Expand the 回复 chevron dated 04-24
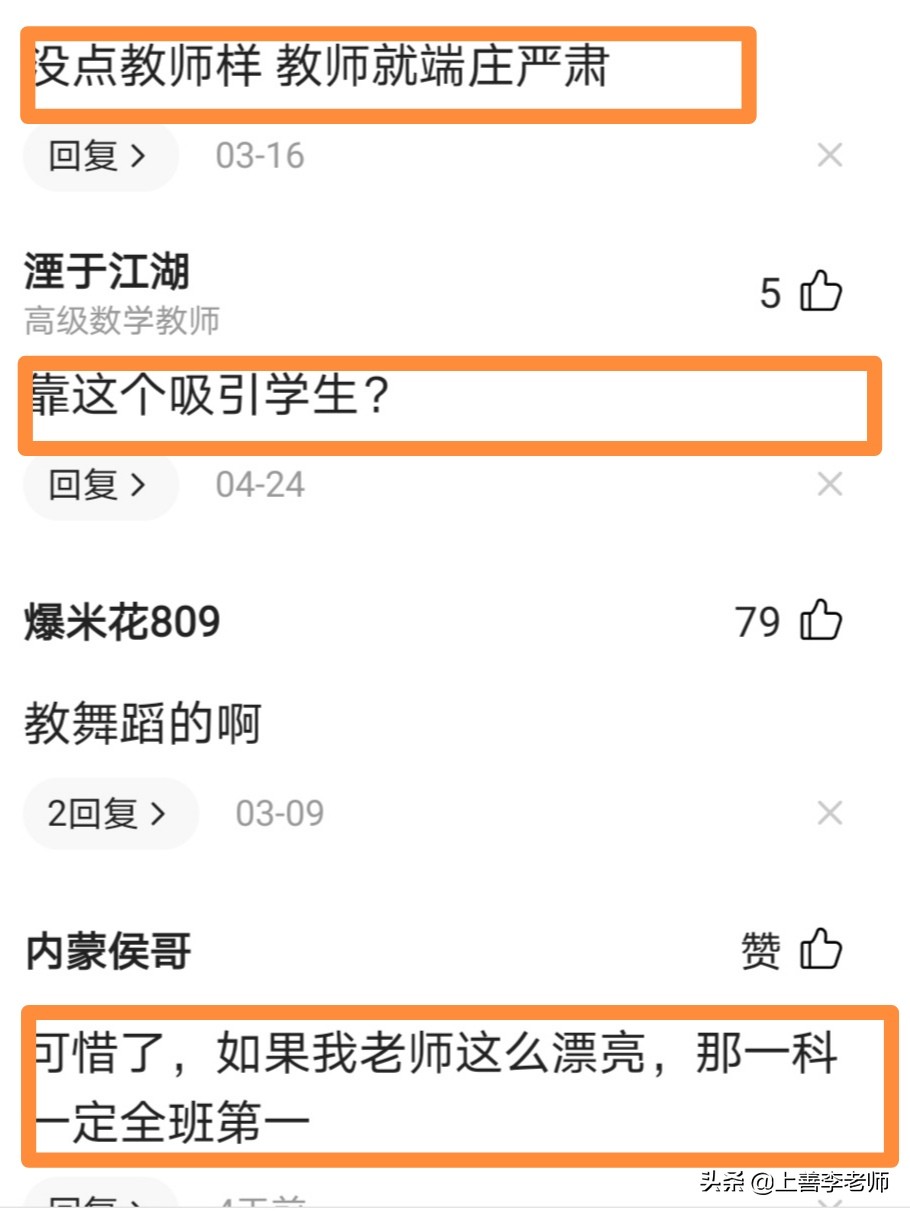The width and height of the screenshot is (910, 1214). pos(98,484)
